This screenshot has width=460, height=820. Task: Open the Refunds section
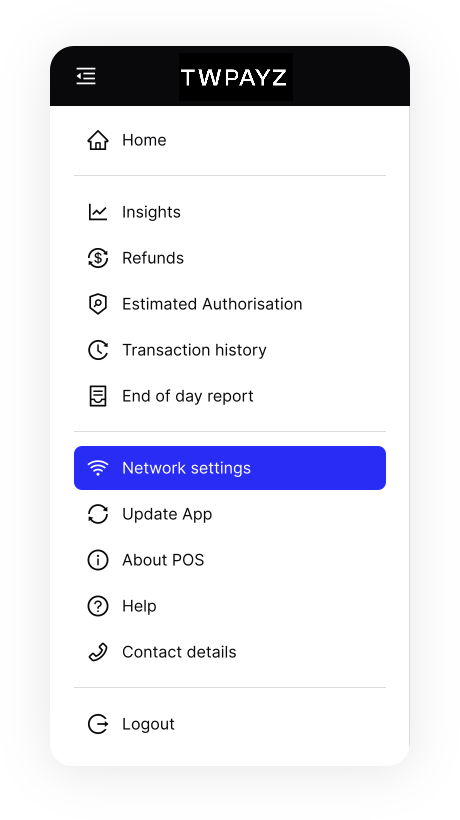(229, 258)
